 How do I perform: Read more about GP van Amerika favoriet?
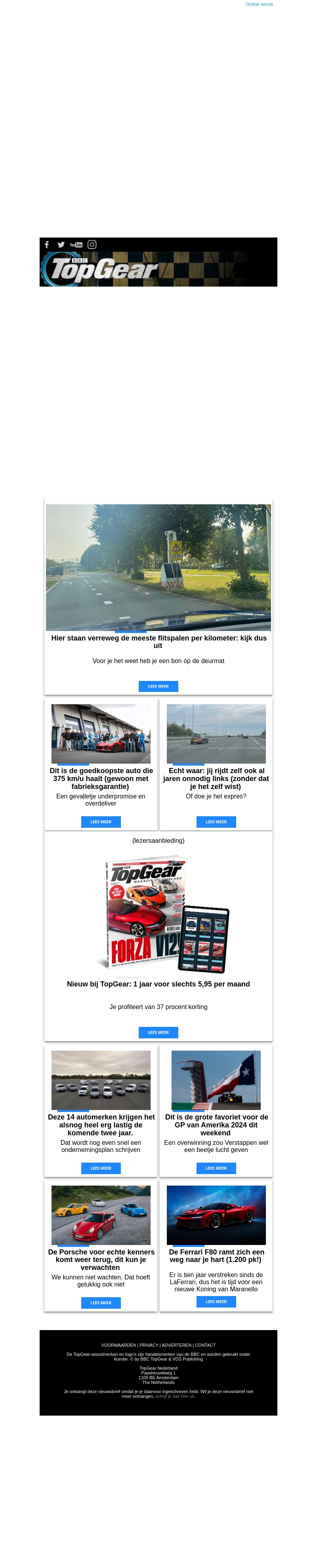point(216,1168)
